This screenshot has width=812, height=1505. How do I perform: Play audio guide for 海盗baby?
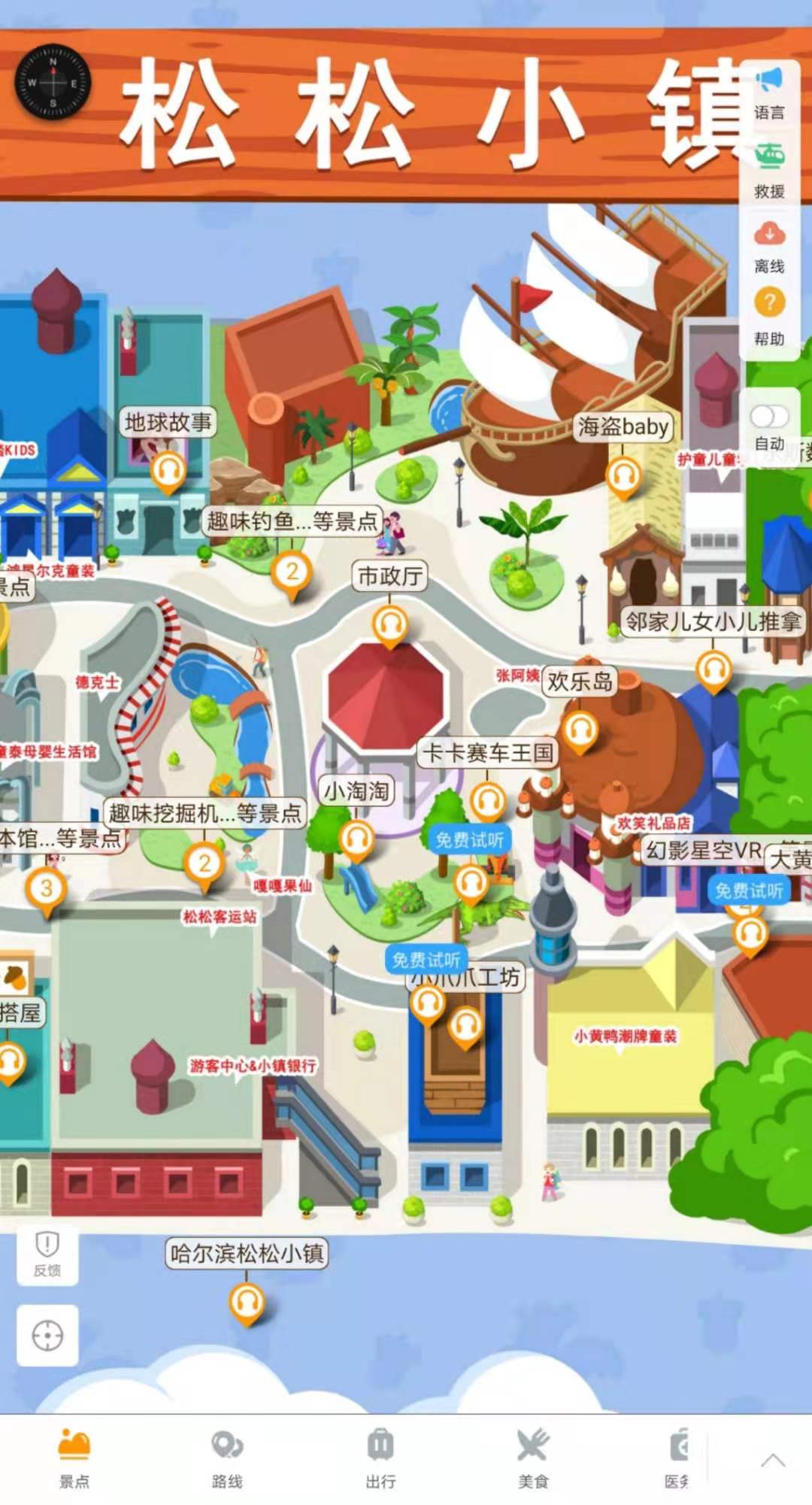pos(623,476)
